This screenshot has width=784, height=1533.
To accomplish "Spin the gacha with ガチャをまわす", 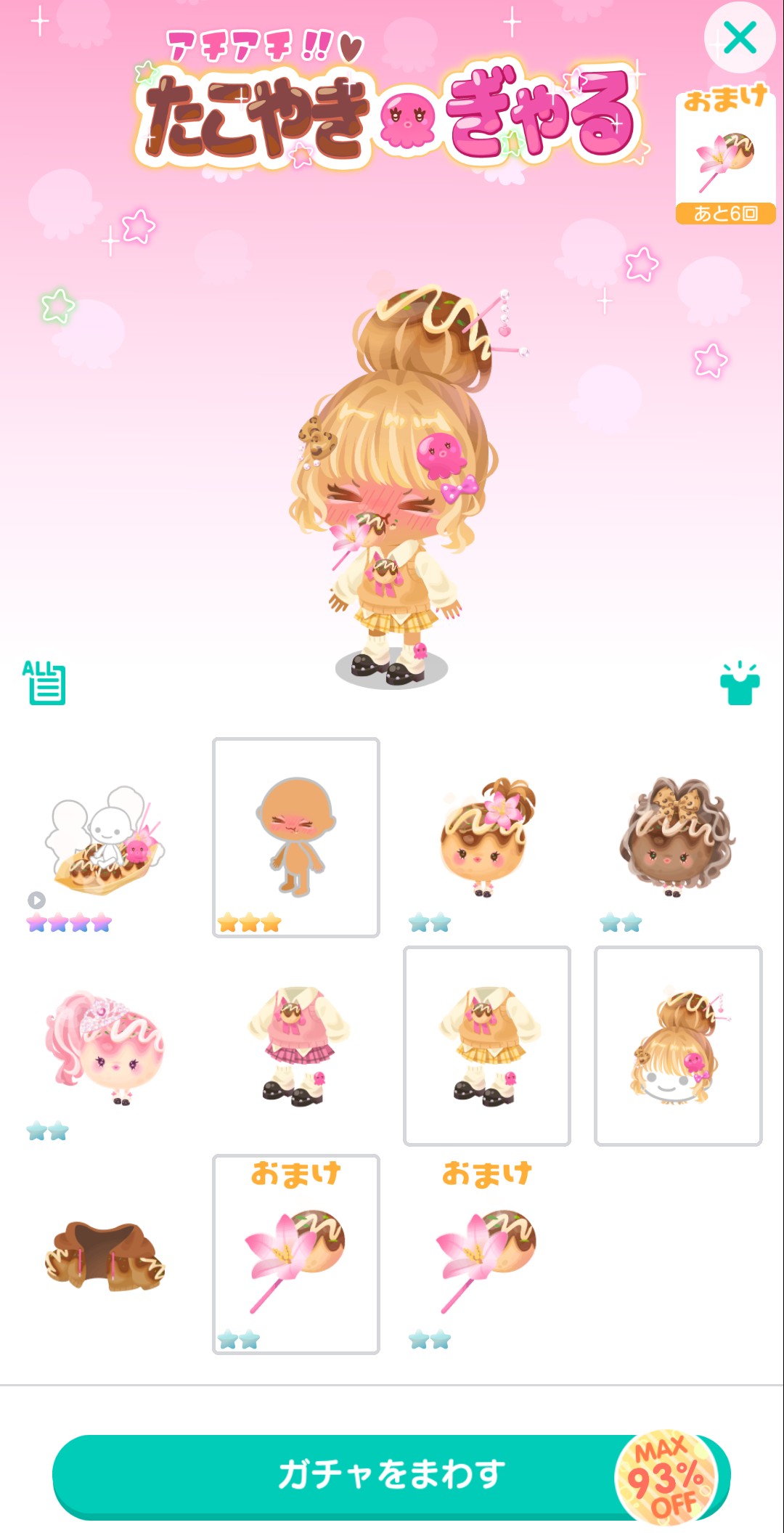I will (x=391, y=1476).
